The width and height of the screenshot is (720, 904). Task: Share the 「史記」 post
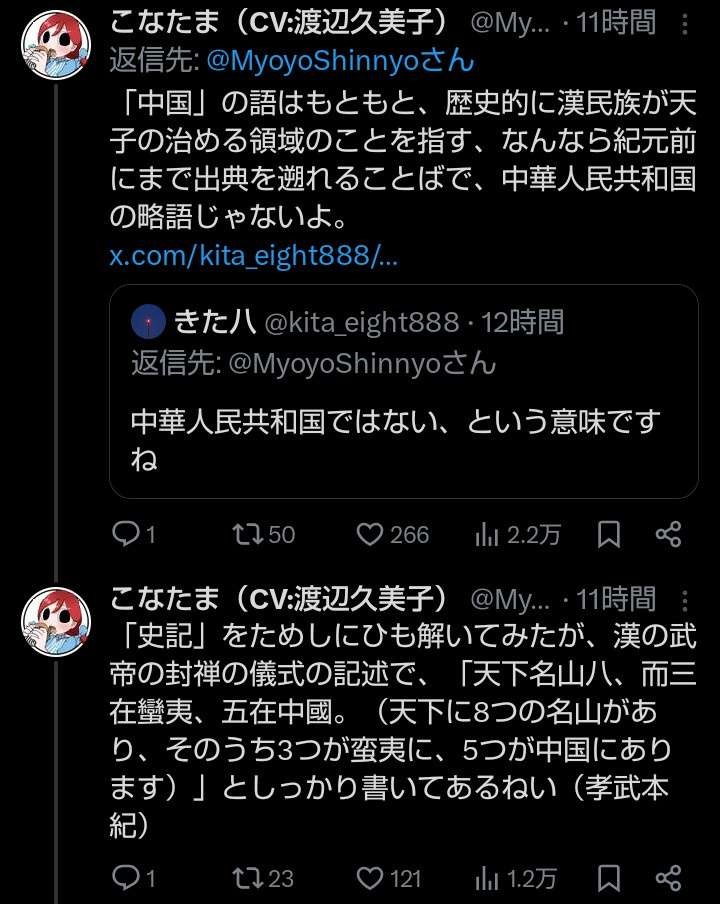tap(667, 878)
